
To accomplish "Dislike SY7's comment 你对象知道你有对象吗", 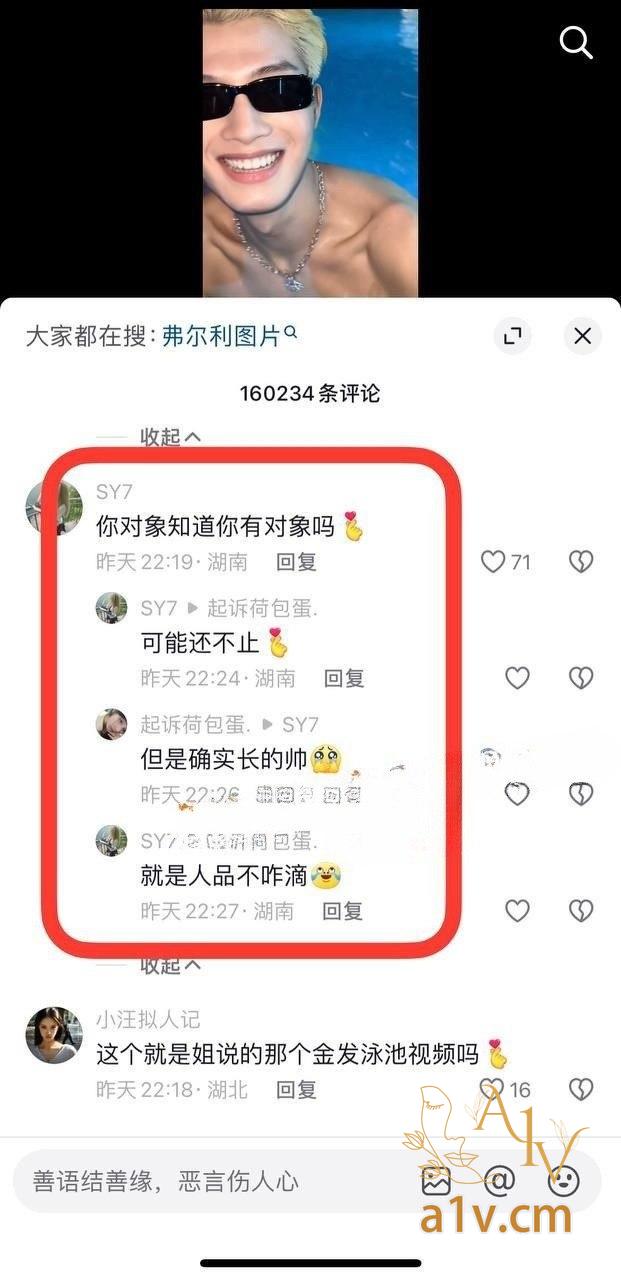I will point(581,562).
